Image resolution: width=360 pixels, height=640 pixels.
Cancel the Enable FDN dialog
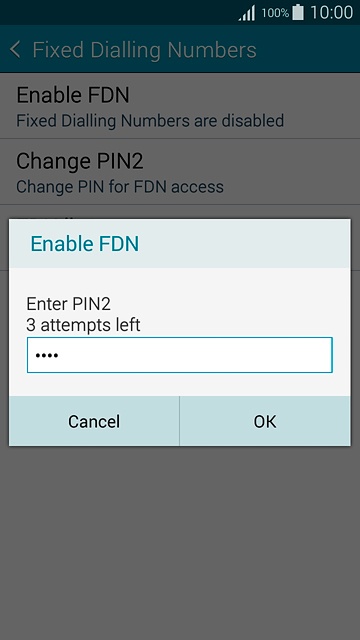coord(94,421)
